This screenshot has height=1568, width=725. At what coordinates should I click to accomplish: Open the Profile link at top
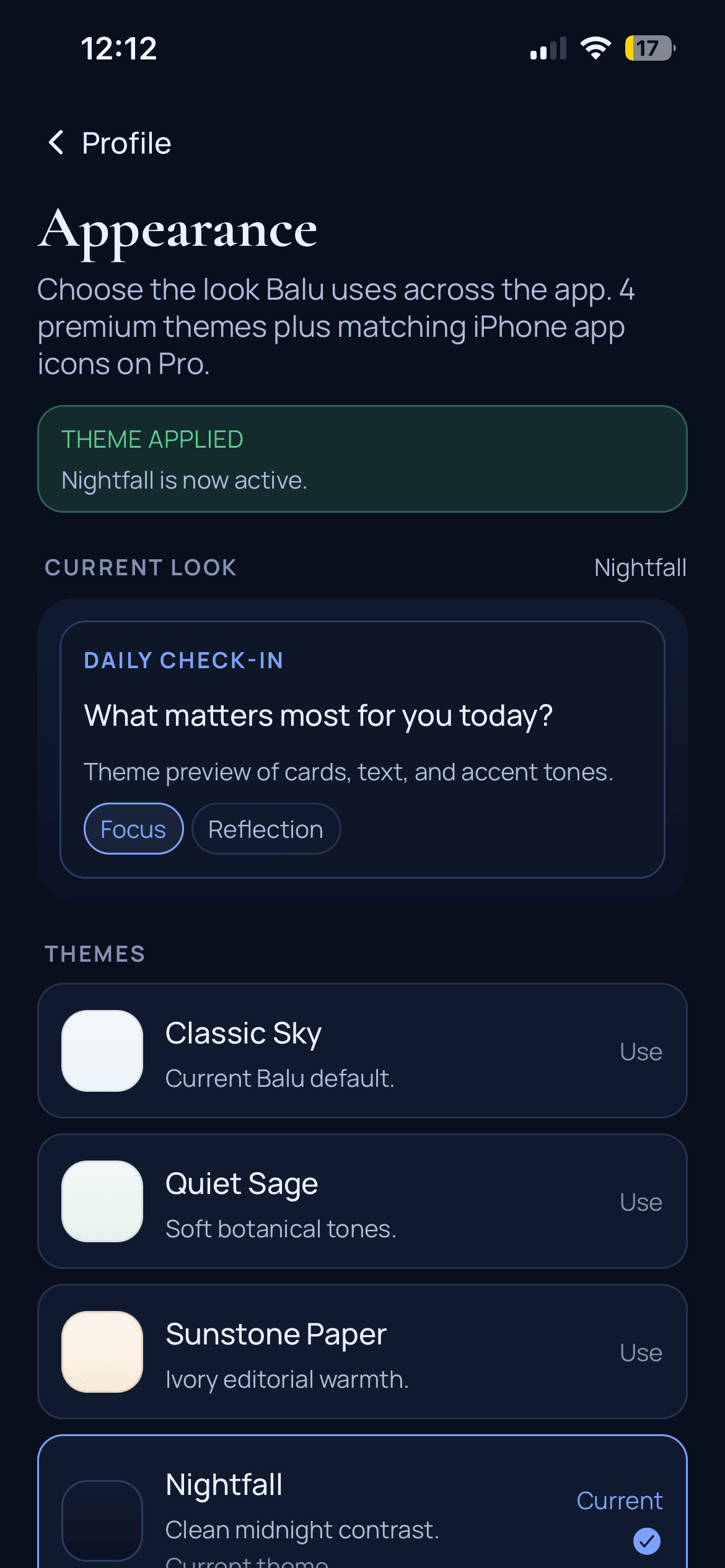[125, 143]
